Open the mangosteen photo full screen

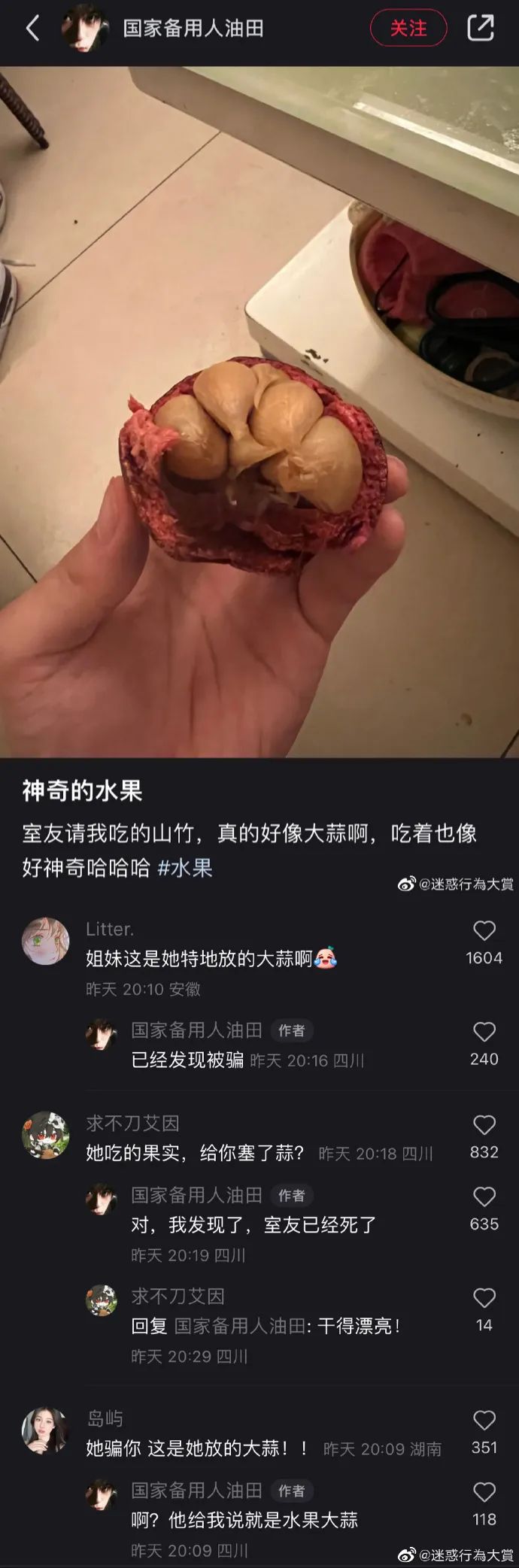coord(259,411)
